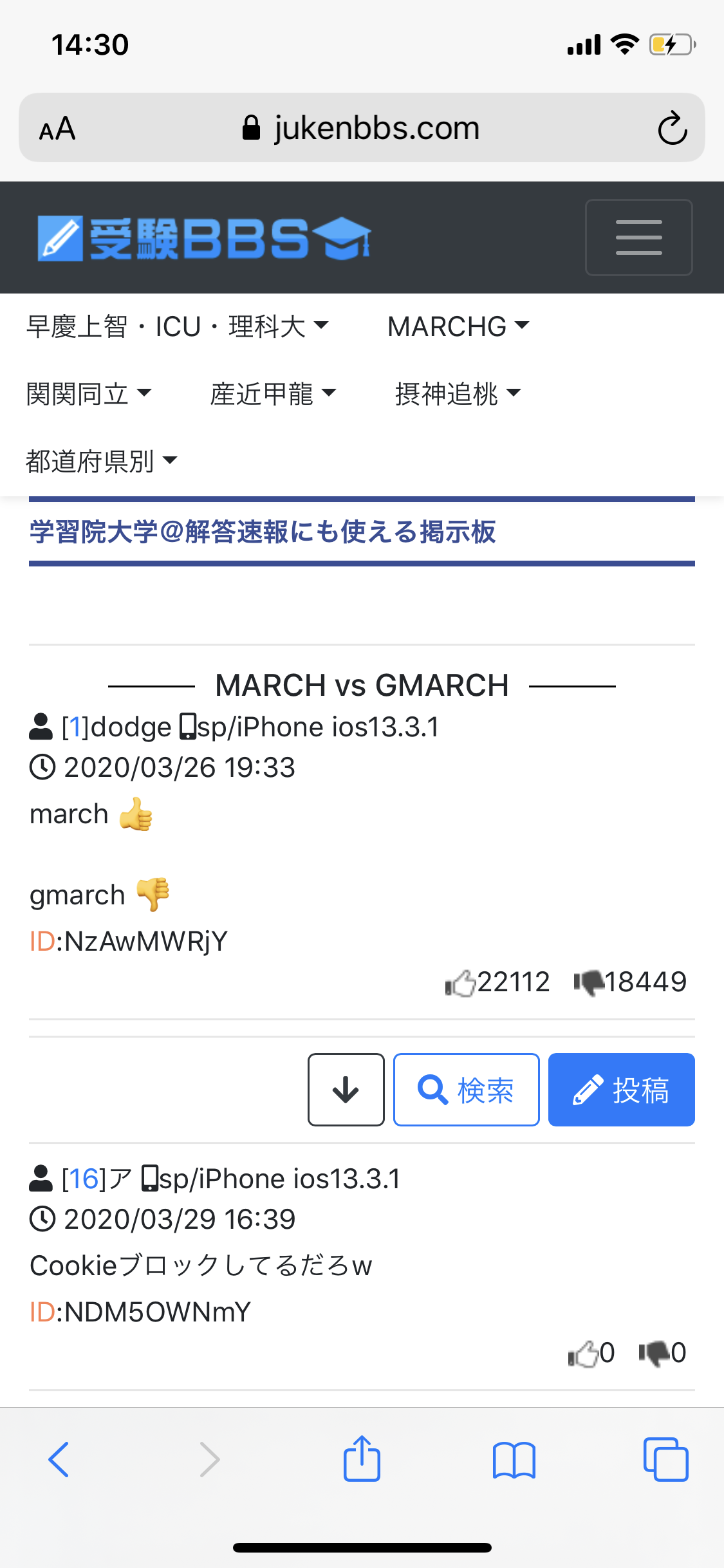Viewport: 724px width, 1568px height.
Task: Like the Cookieブロック comment
Action: (x=583, y=1354)
